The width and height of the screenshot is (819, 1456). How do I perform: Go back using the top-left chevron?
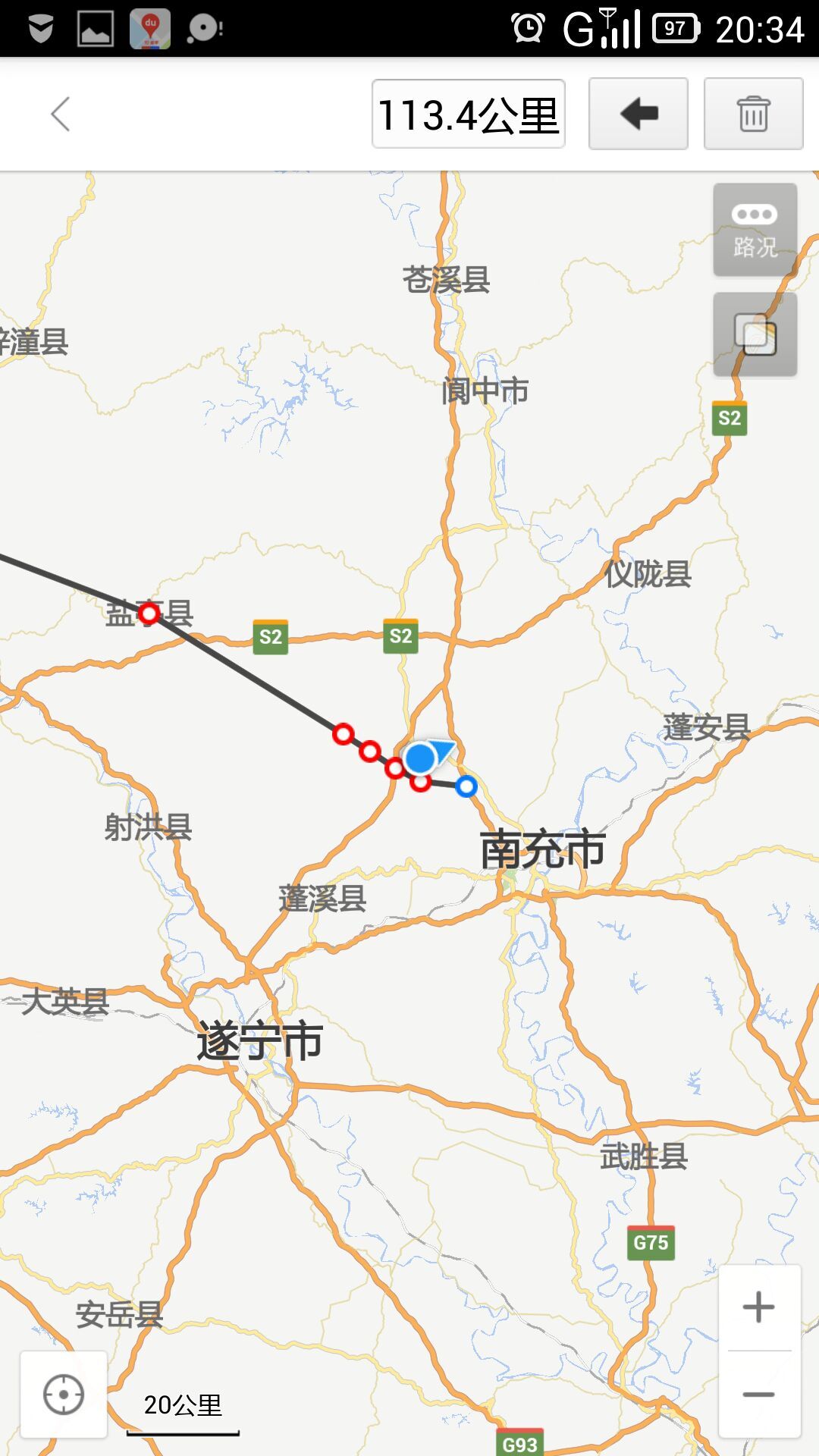coord(61,115)
